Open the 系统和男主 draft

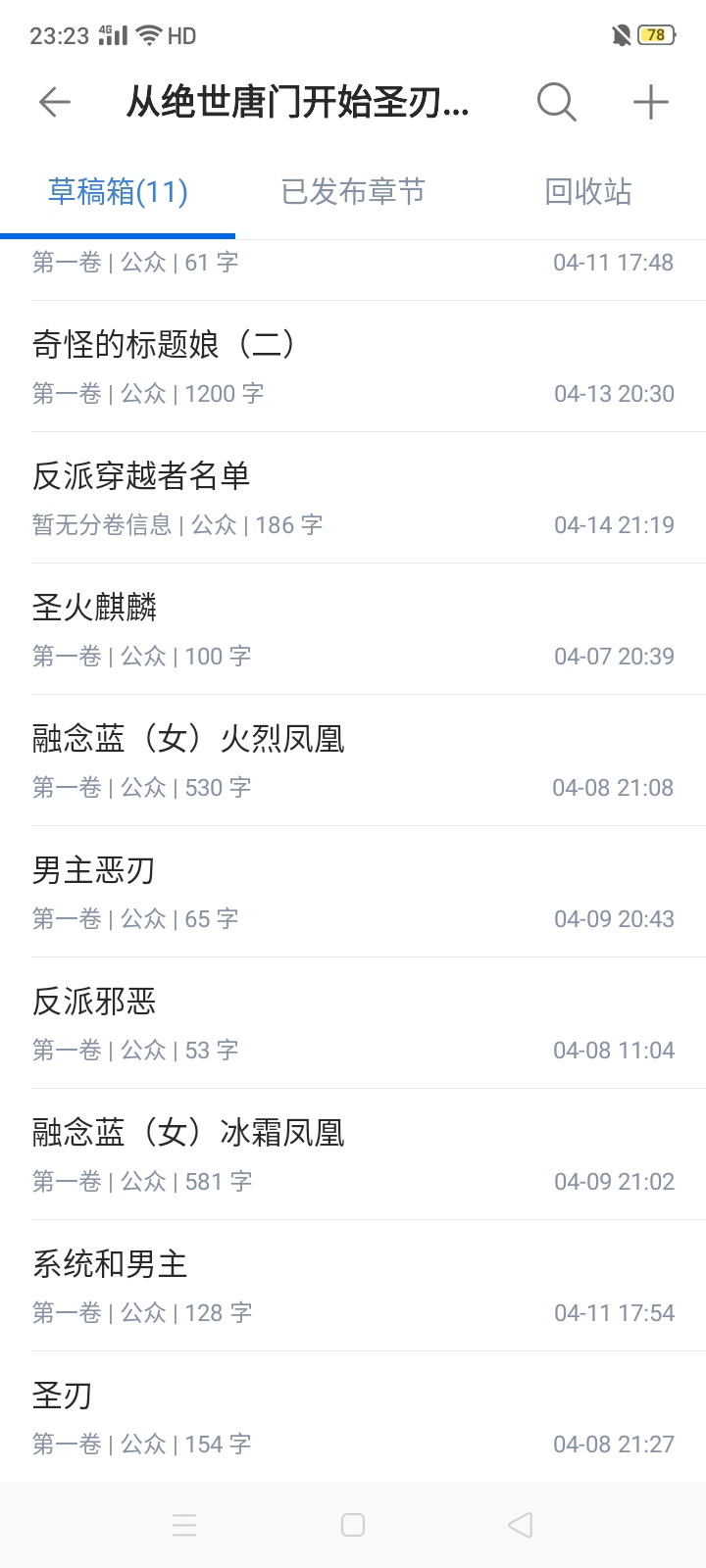pos(353,1286)
